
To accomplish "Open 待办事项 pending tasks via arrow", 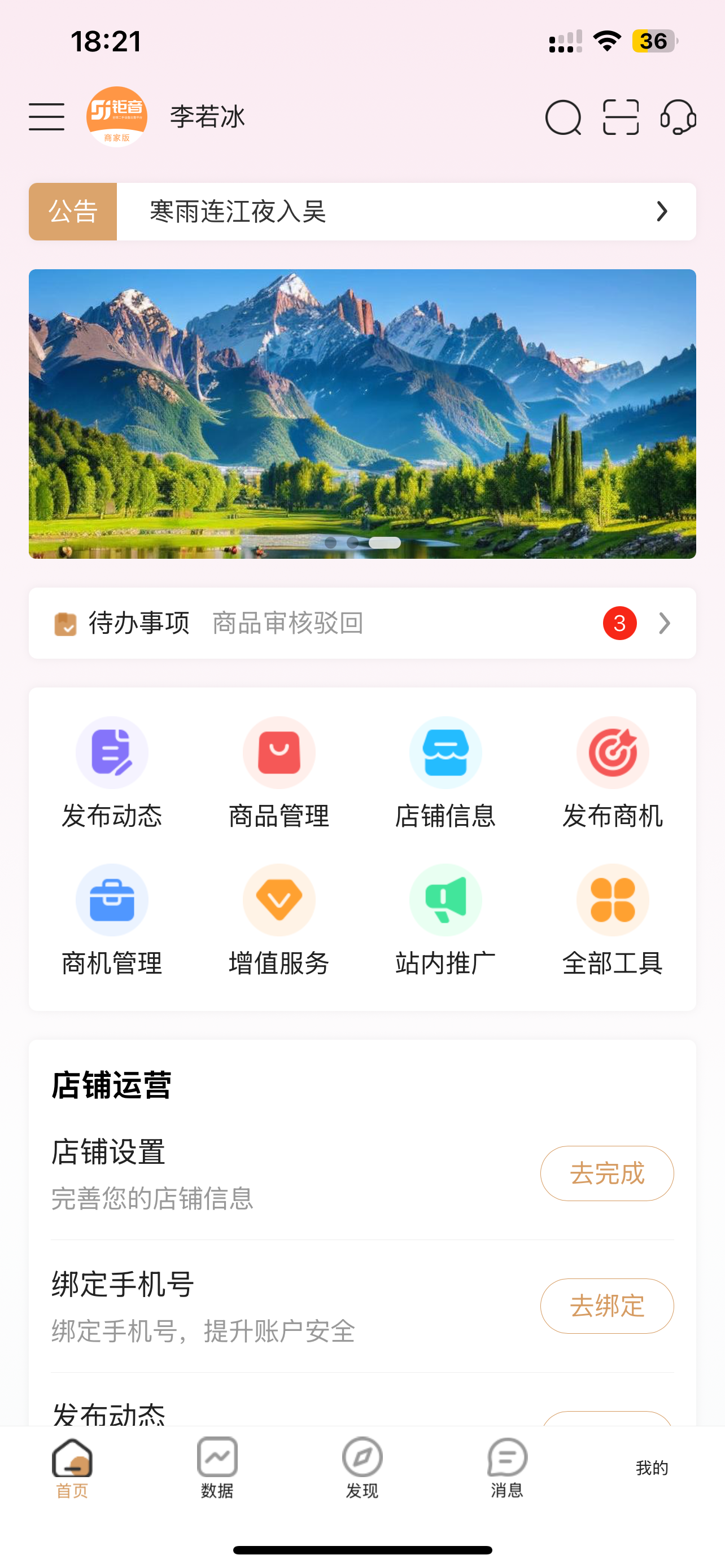I will [x=663, y=623].
